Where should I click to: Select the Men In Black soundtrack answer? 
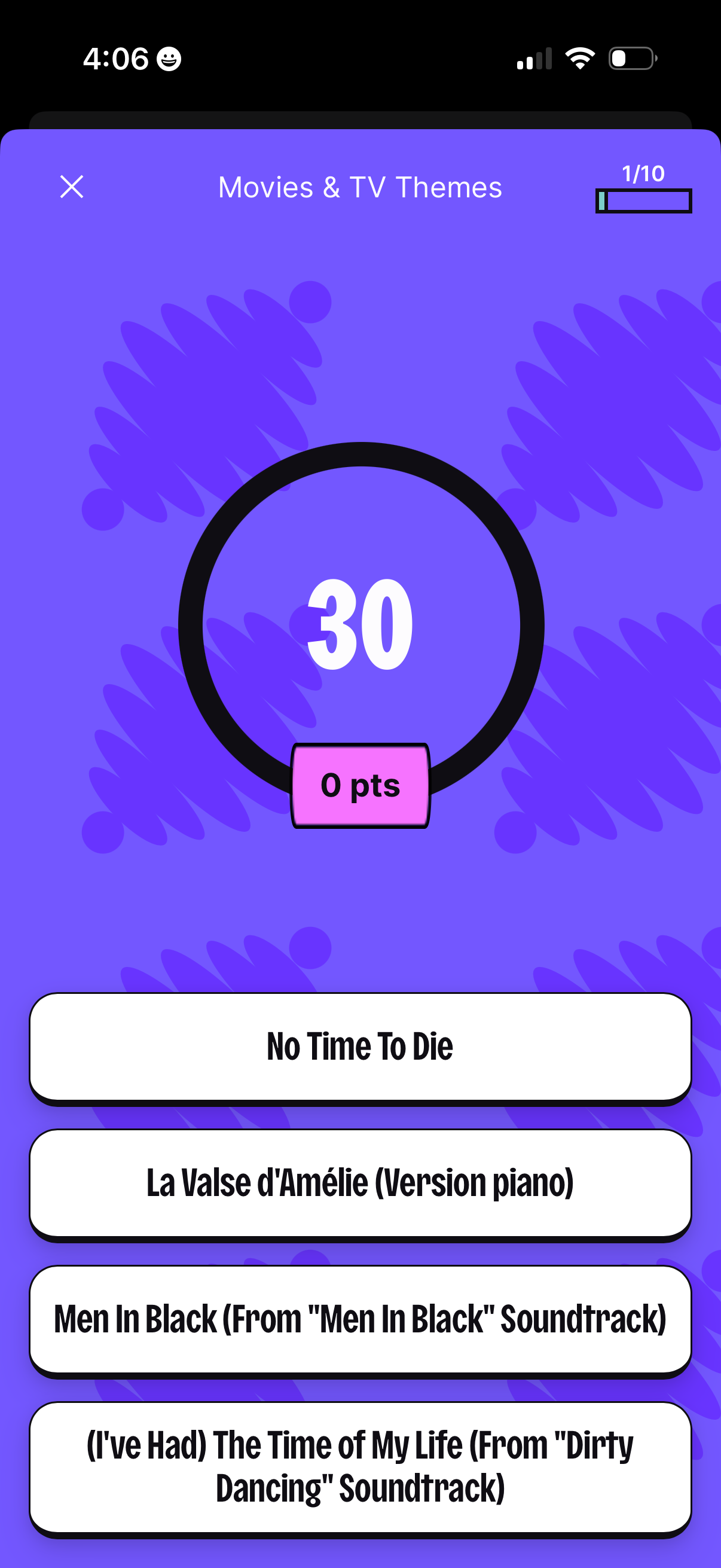click(360, 1319)
